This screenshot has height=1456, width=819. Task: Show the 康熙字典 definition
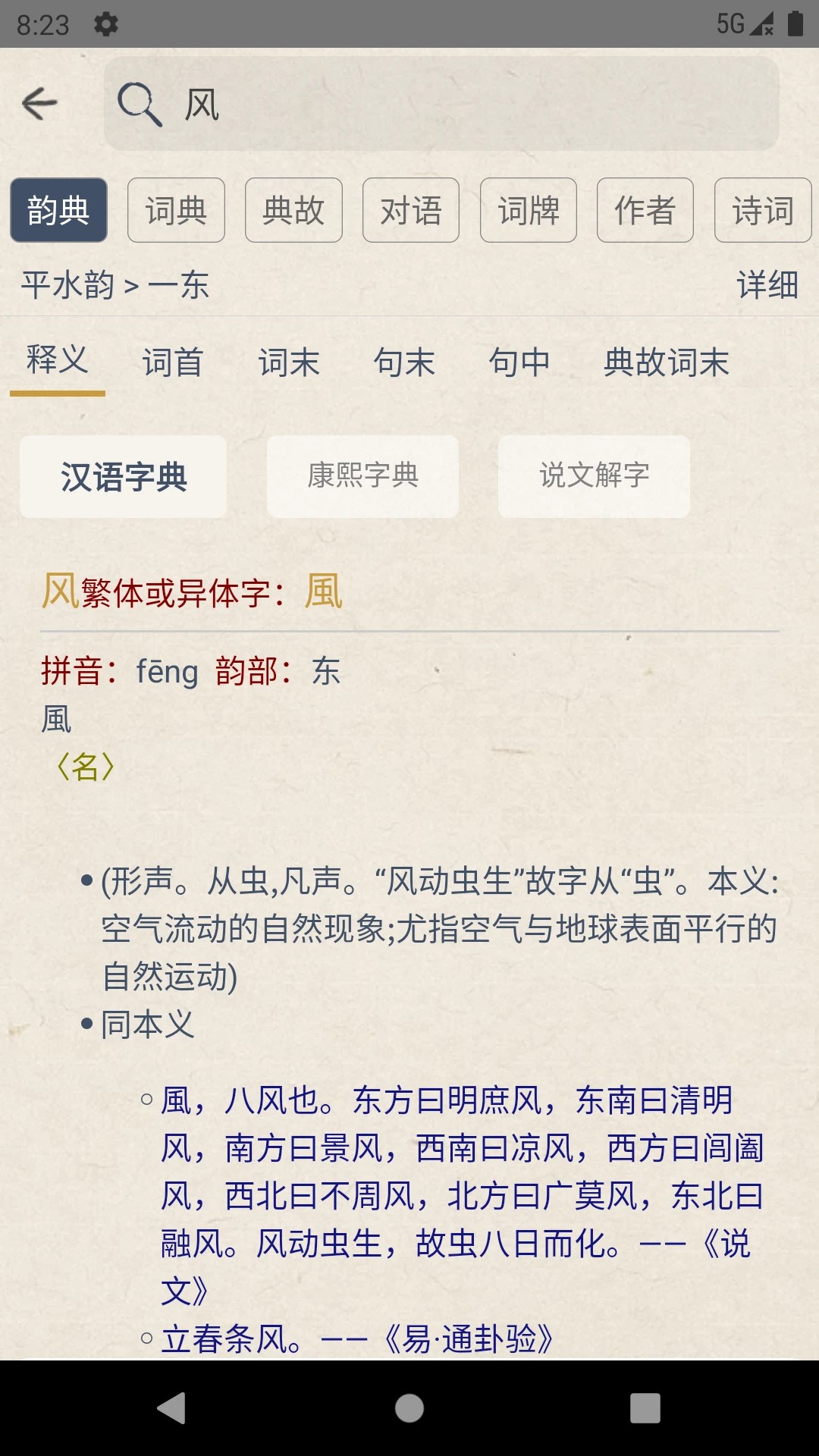pyautogui.click(x=362, y=476)
